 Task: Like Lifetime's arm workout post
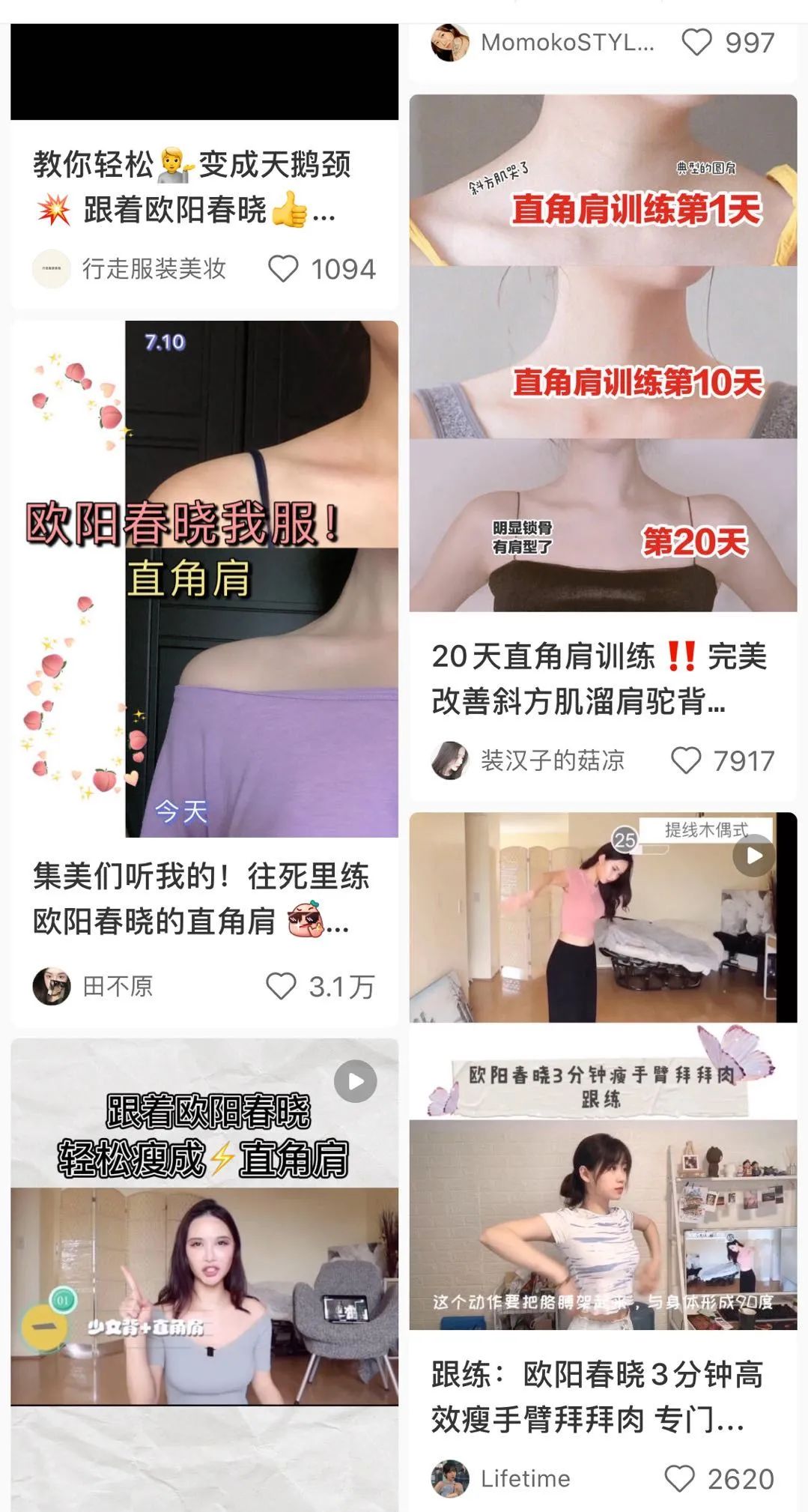pyautogui.click(x=679, y=1478)
